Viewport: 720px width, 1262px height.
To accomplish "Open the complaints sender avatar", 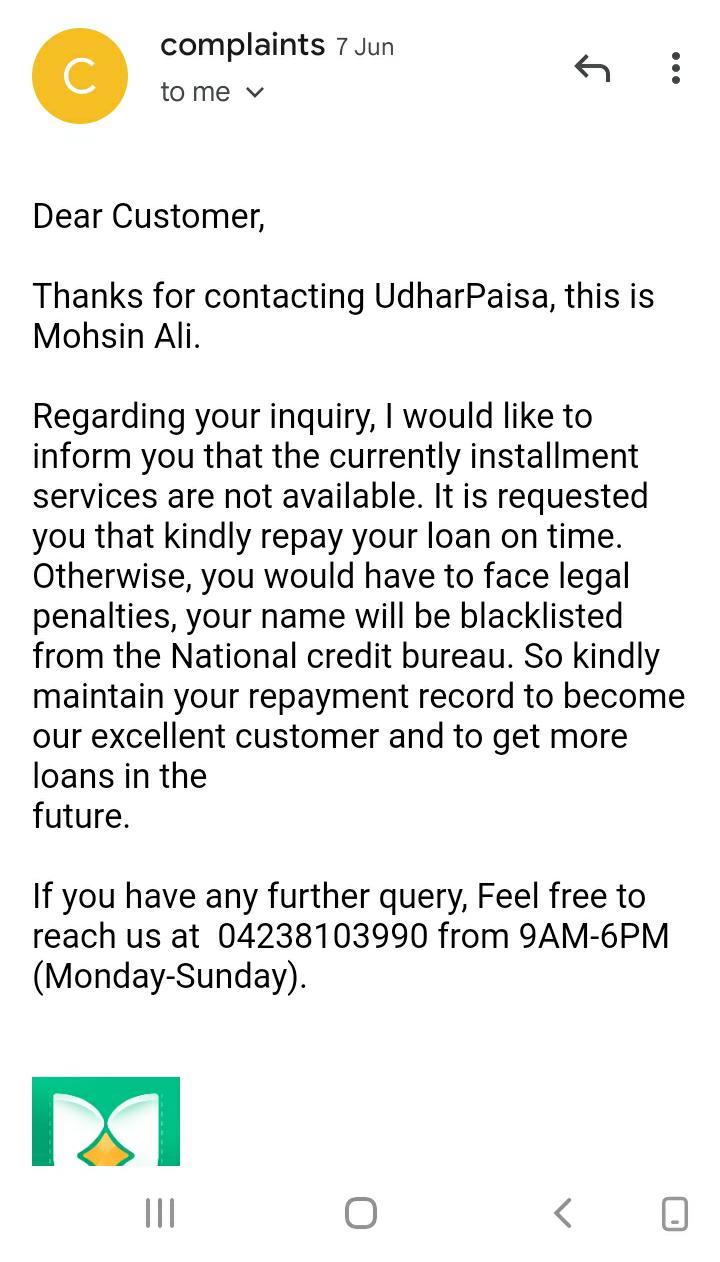I will coord(80,76).
